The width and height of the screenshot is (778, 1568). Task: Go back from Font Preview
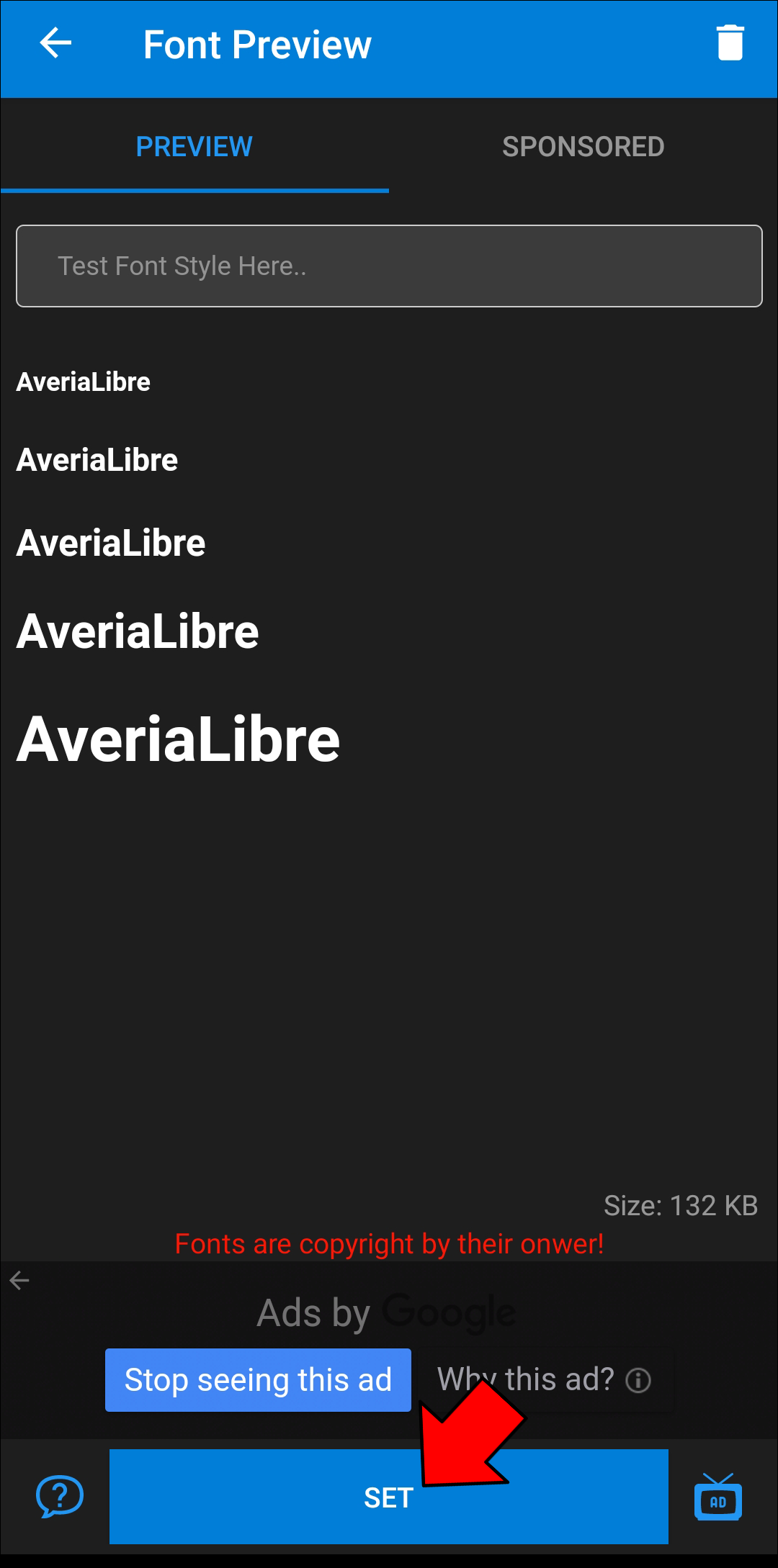pos(55,44)
